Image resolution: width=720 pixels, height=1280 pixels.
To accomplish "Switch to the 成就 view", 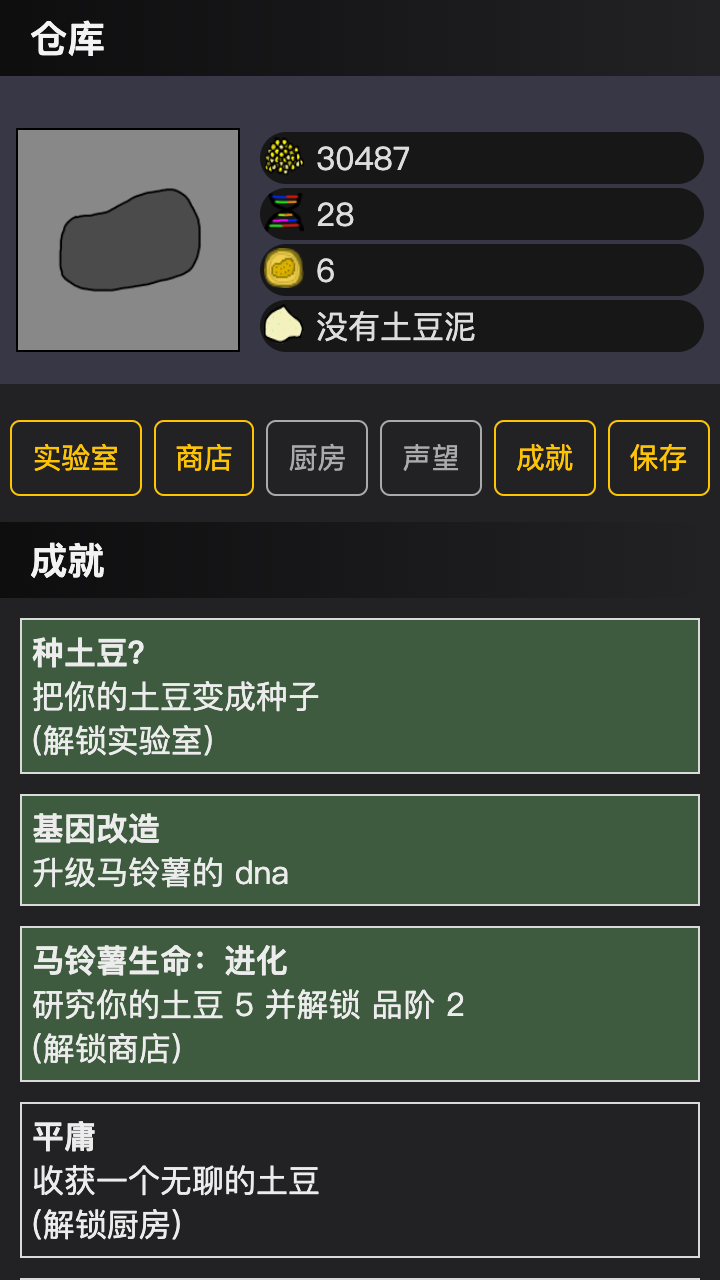I will click(x=544, y=458).
